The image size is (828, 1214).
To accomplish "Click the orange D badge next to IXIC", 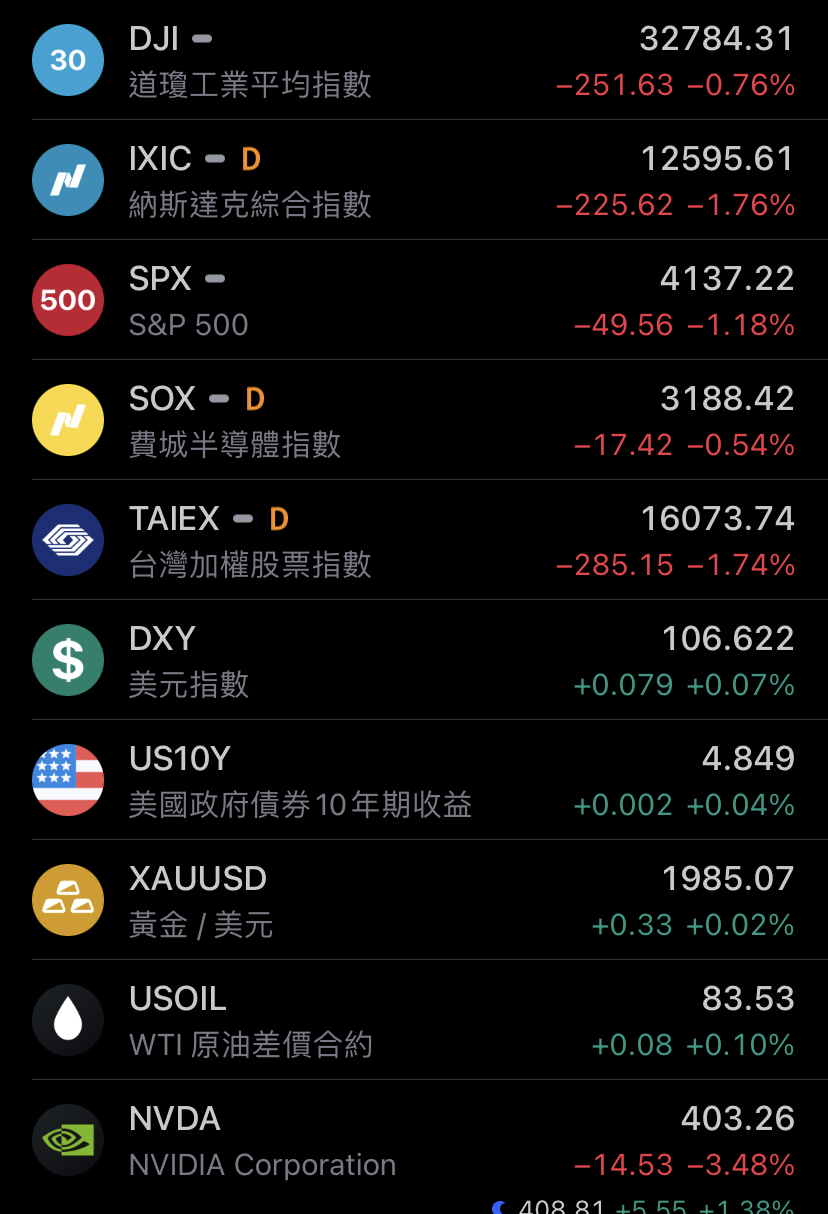I will click(x=252, y=158).
